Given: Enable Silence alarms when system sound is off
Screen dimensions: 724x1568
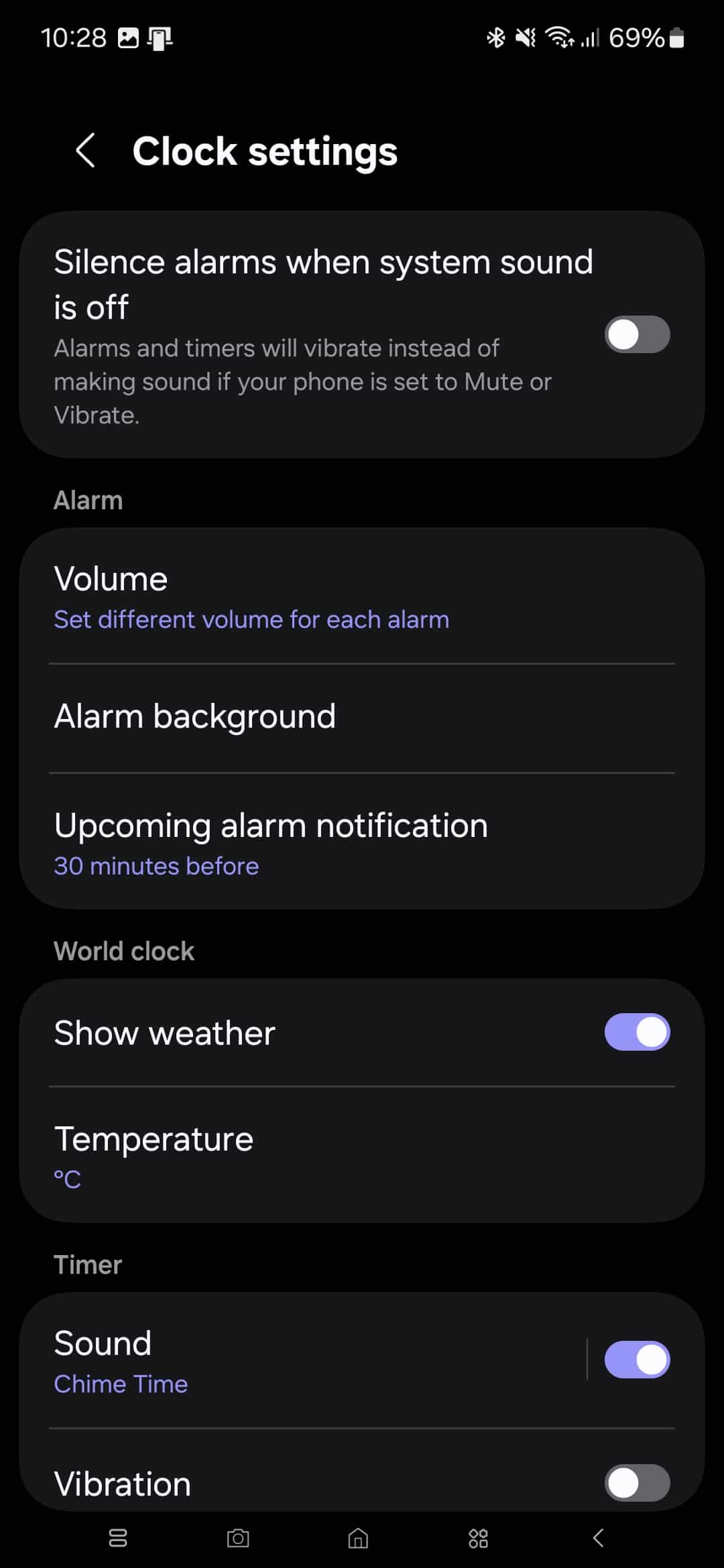Looking at the screenshot, I should [637, 334].
